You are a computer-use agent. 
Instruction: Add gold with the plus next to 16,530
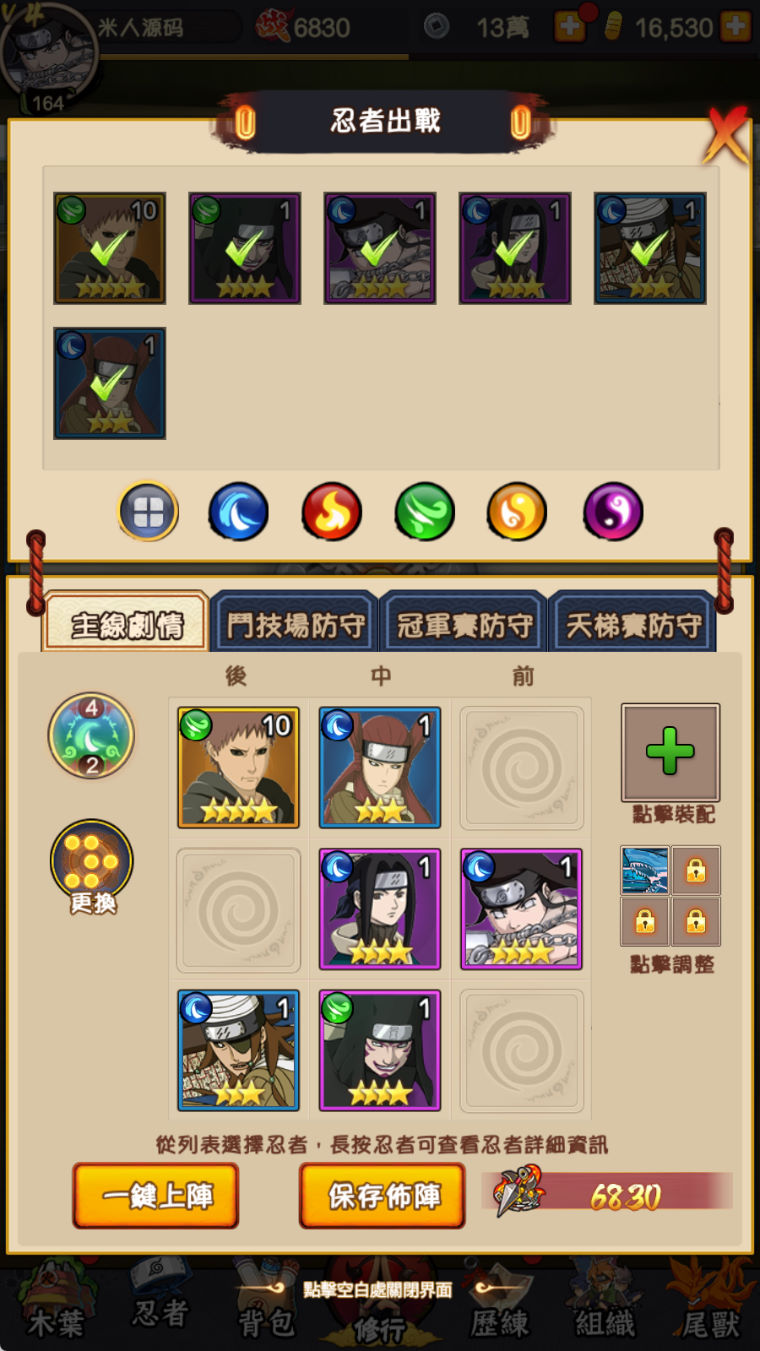[735, 27]
